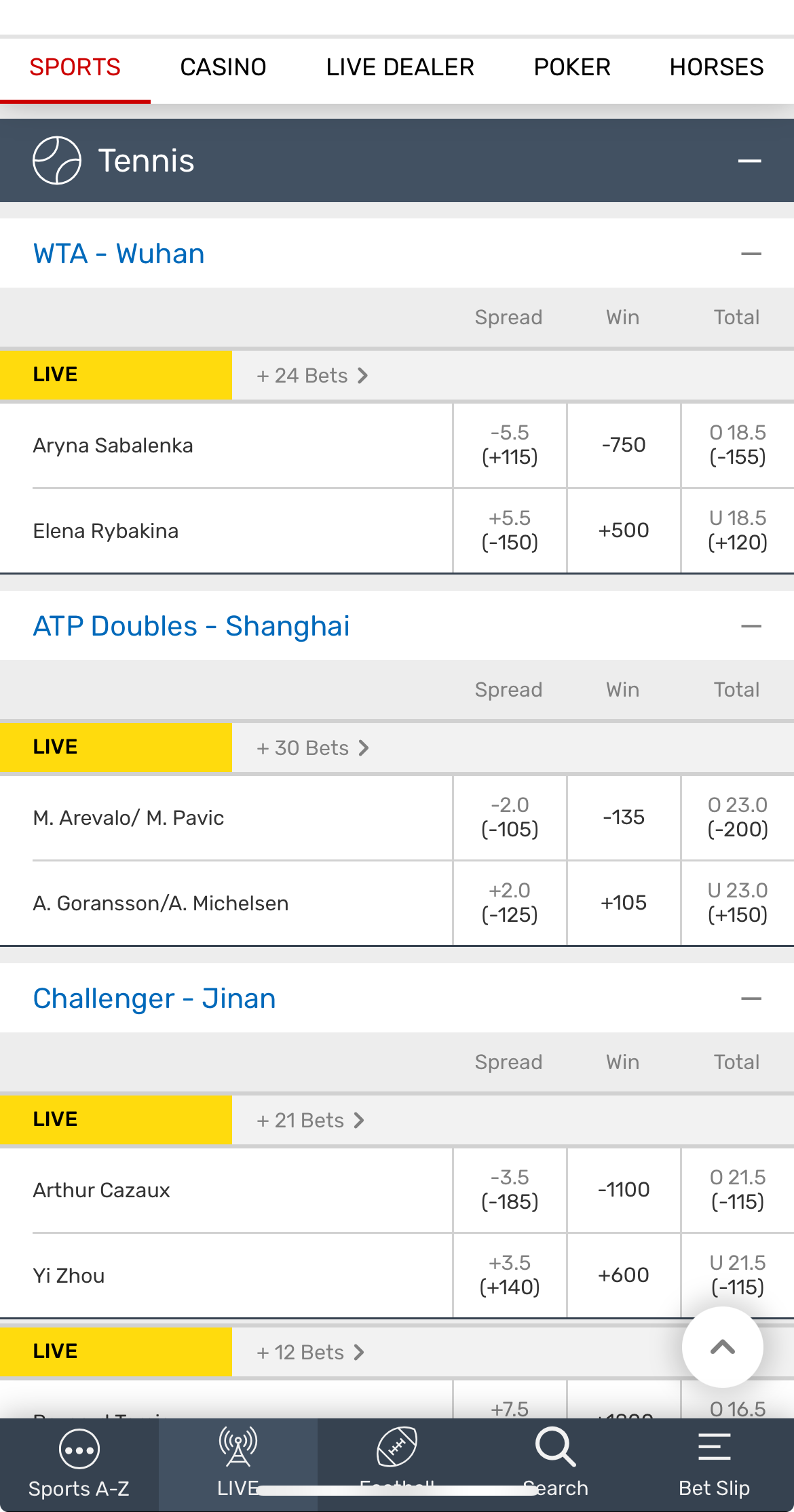Bet on Arevalo/Pavic win at -135
This screenshot has height=1512, width=794.
coord(624,817)
